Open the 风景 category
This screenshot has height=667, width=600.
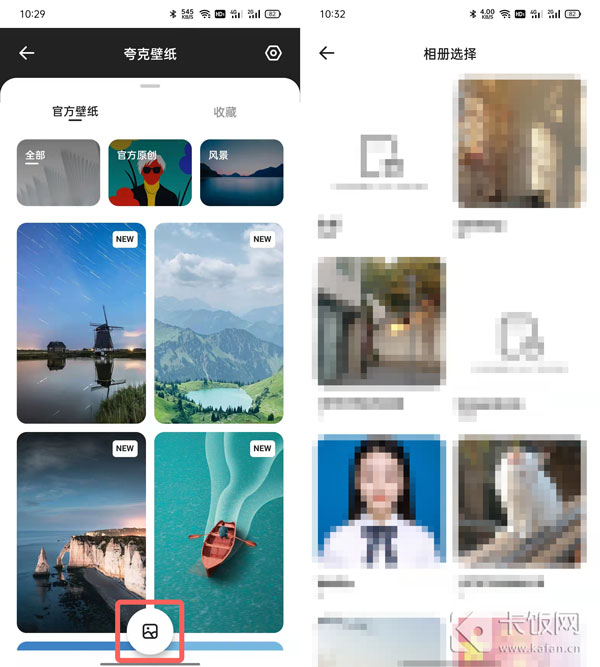coord(241,172)
